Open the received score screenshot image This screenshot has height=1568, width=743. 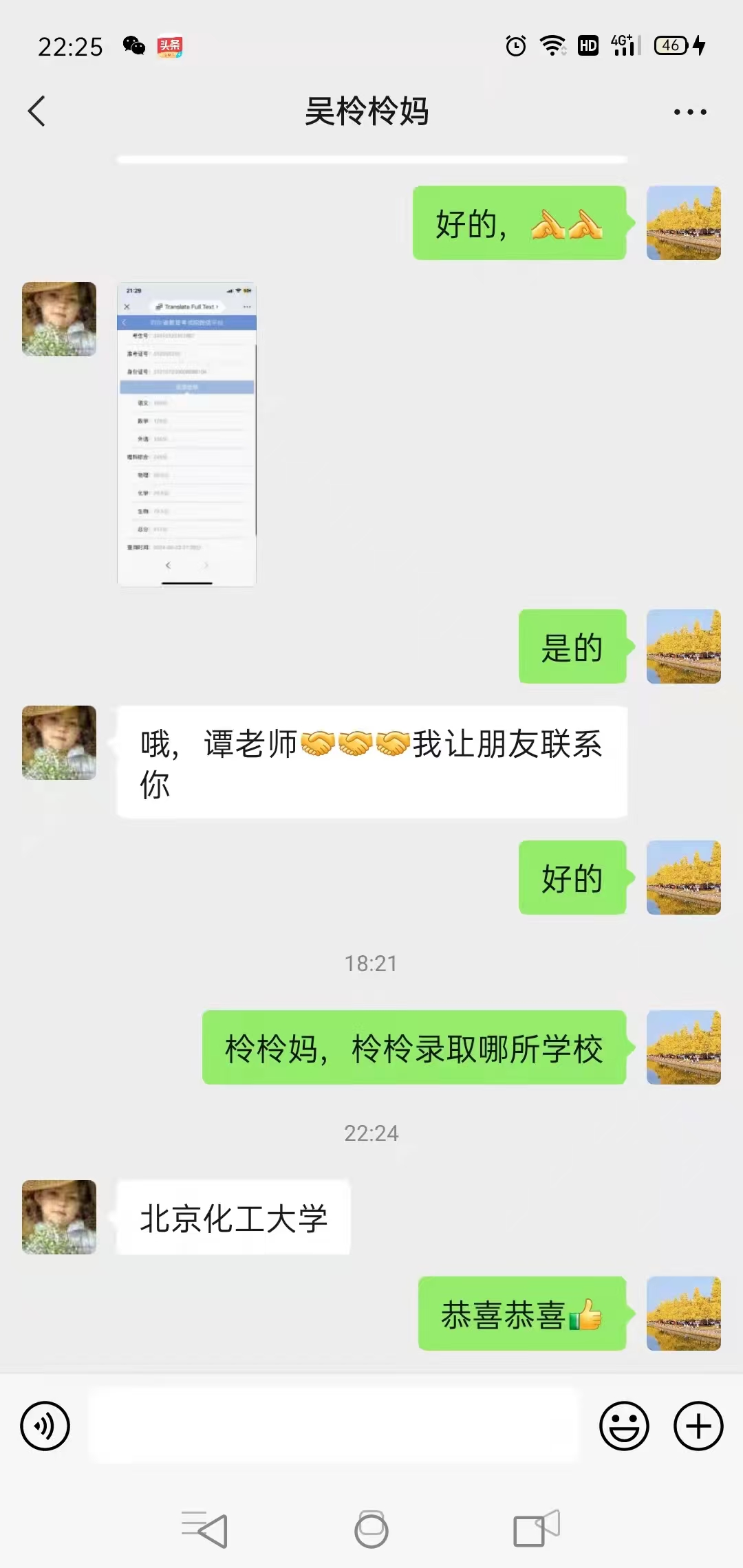click(x=186, y=434)
